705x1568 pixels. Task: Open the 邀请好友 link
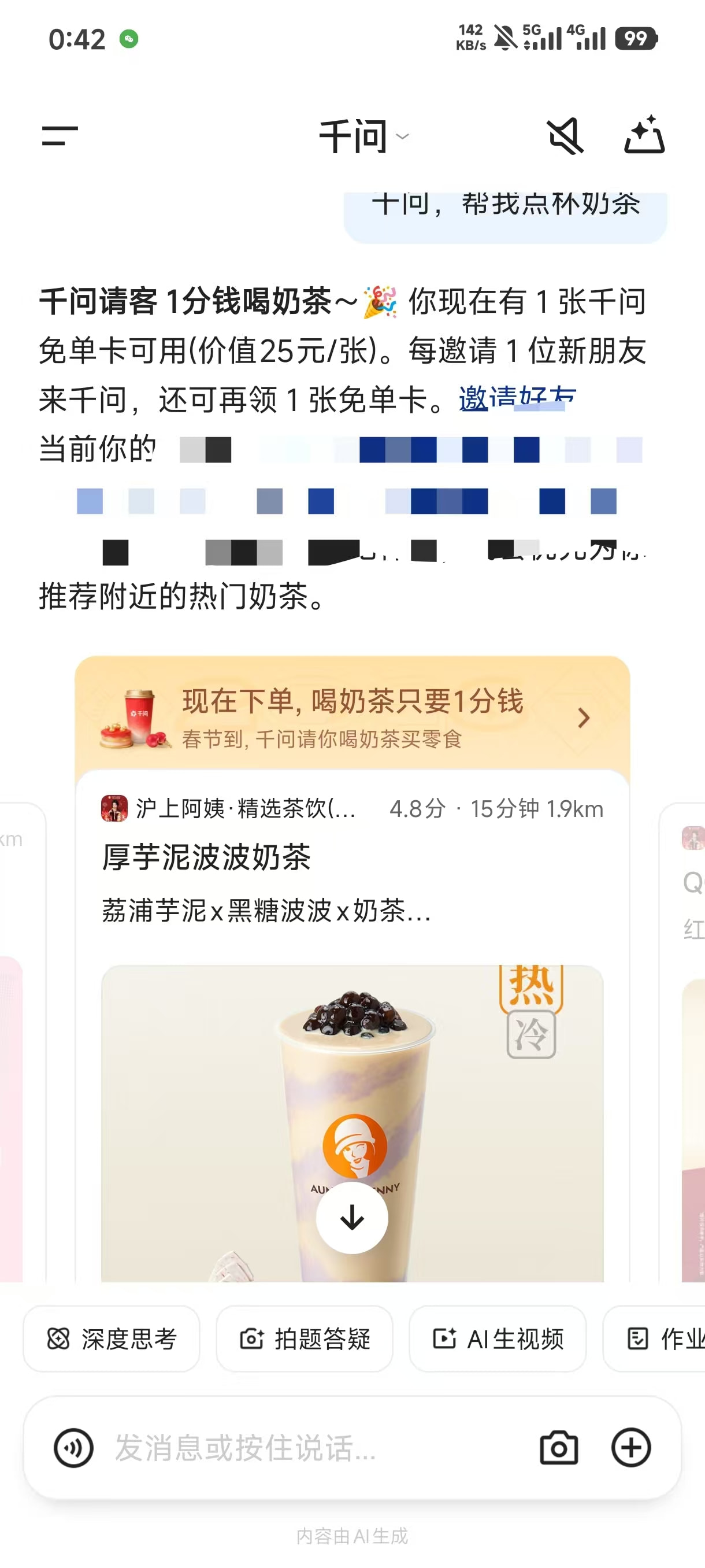click(517, 399)
